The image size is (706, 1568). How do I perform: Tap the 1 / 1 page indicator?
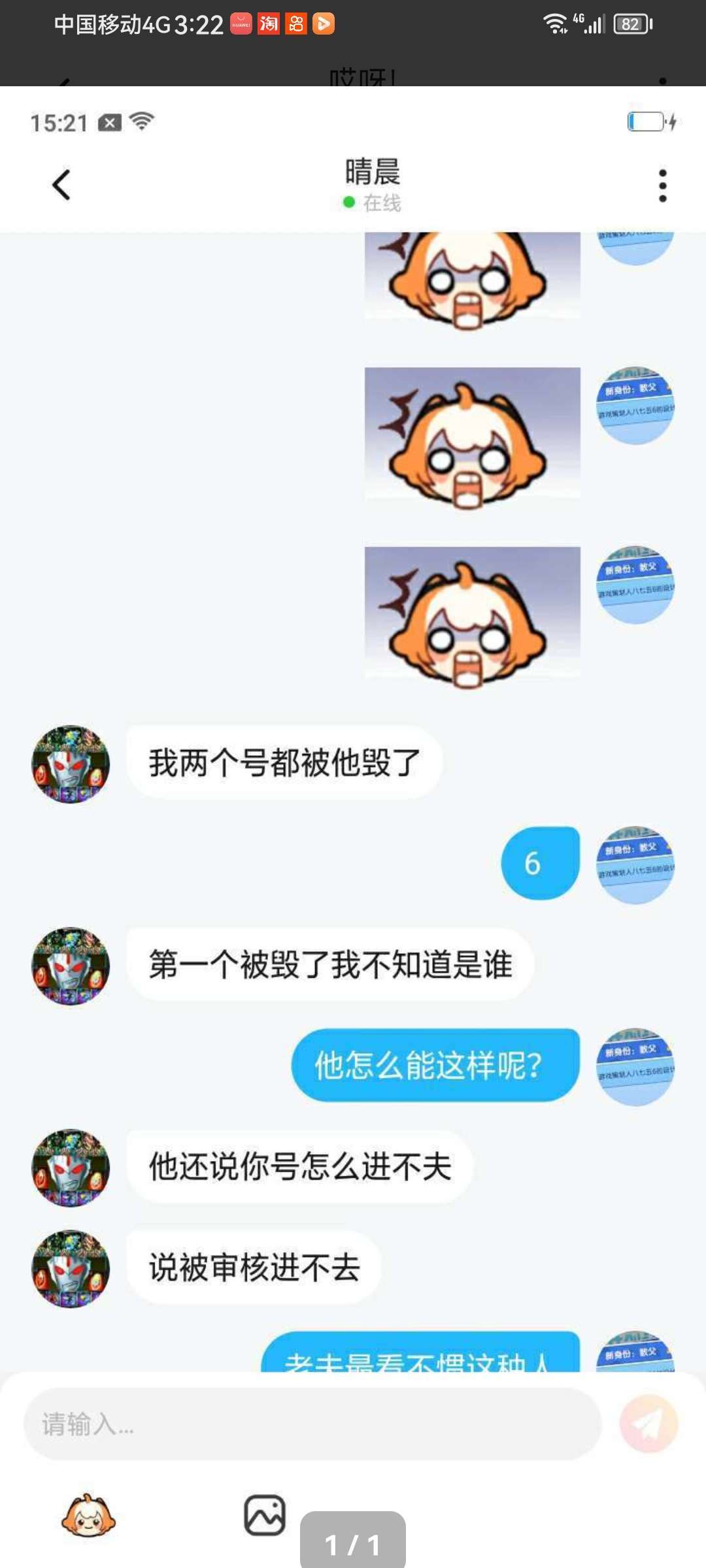[x=352, y=1544]
